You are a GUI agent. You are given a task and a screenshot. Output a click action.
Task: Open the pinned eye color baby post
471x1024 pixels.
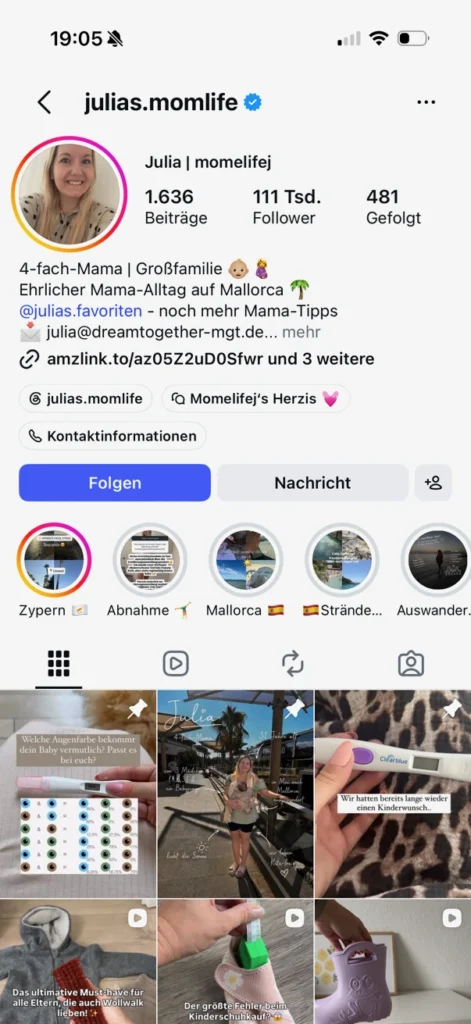point(78,793)
